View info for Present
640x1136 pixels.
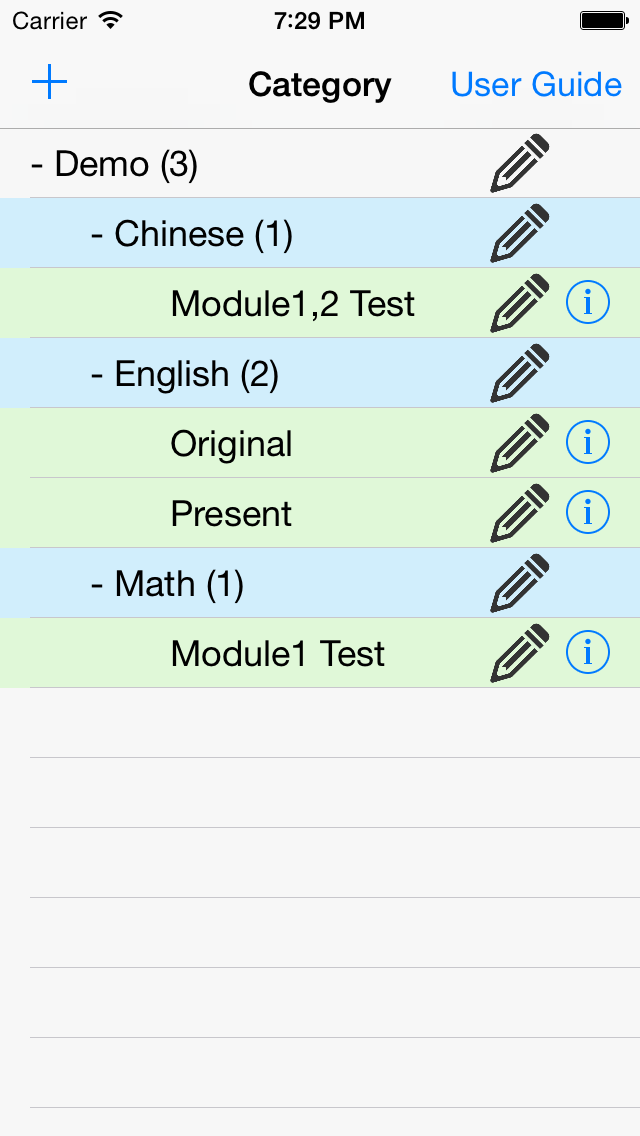click(x=588, y=512)
